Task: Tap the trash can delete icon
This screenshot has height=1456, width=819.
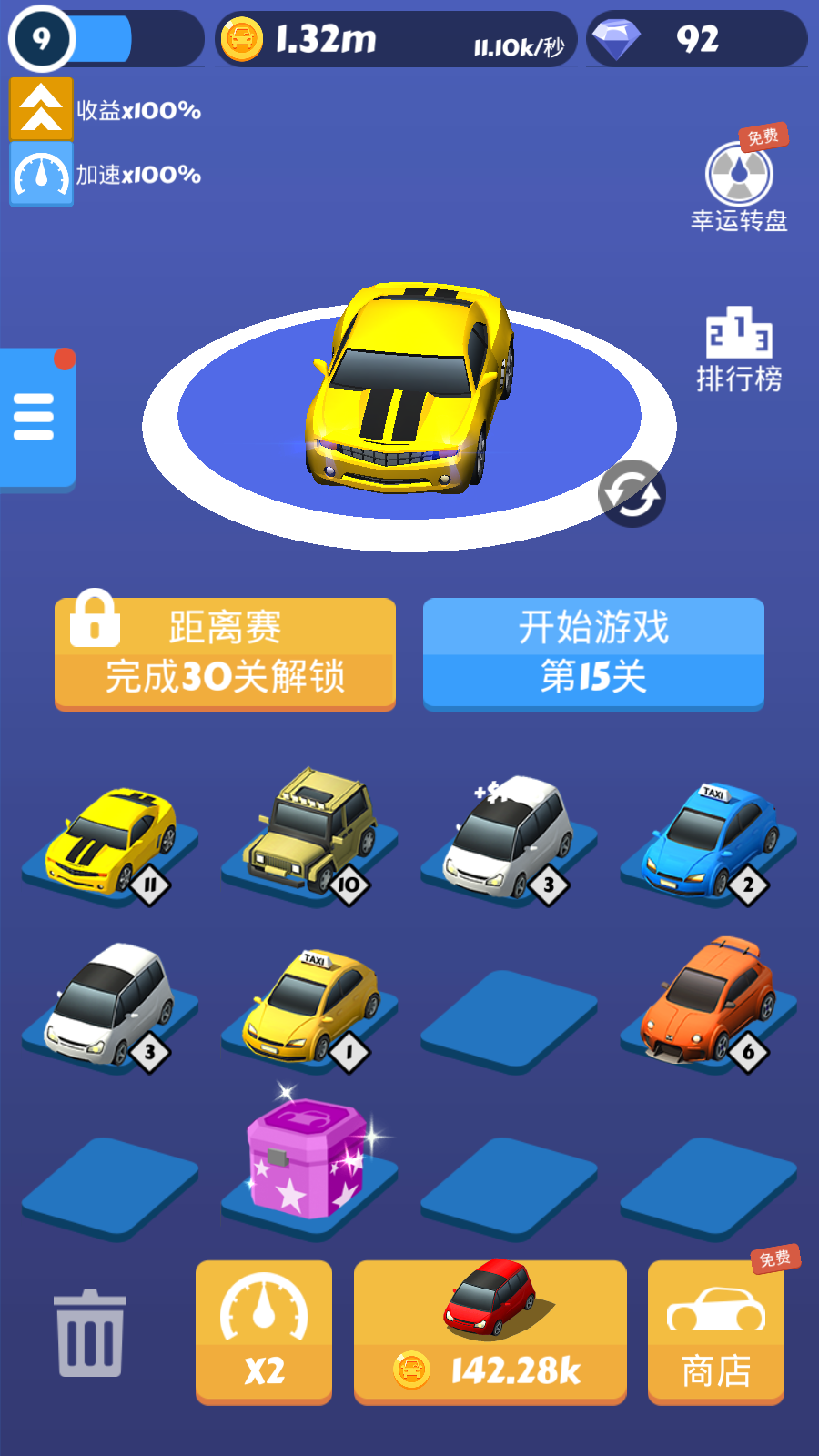Action: click(90, 1333)
